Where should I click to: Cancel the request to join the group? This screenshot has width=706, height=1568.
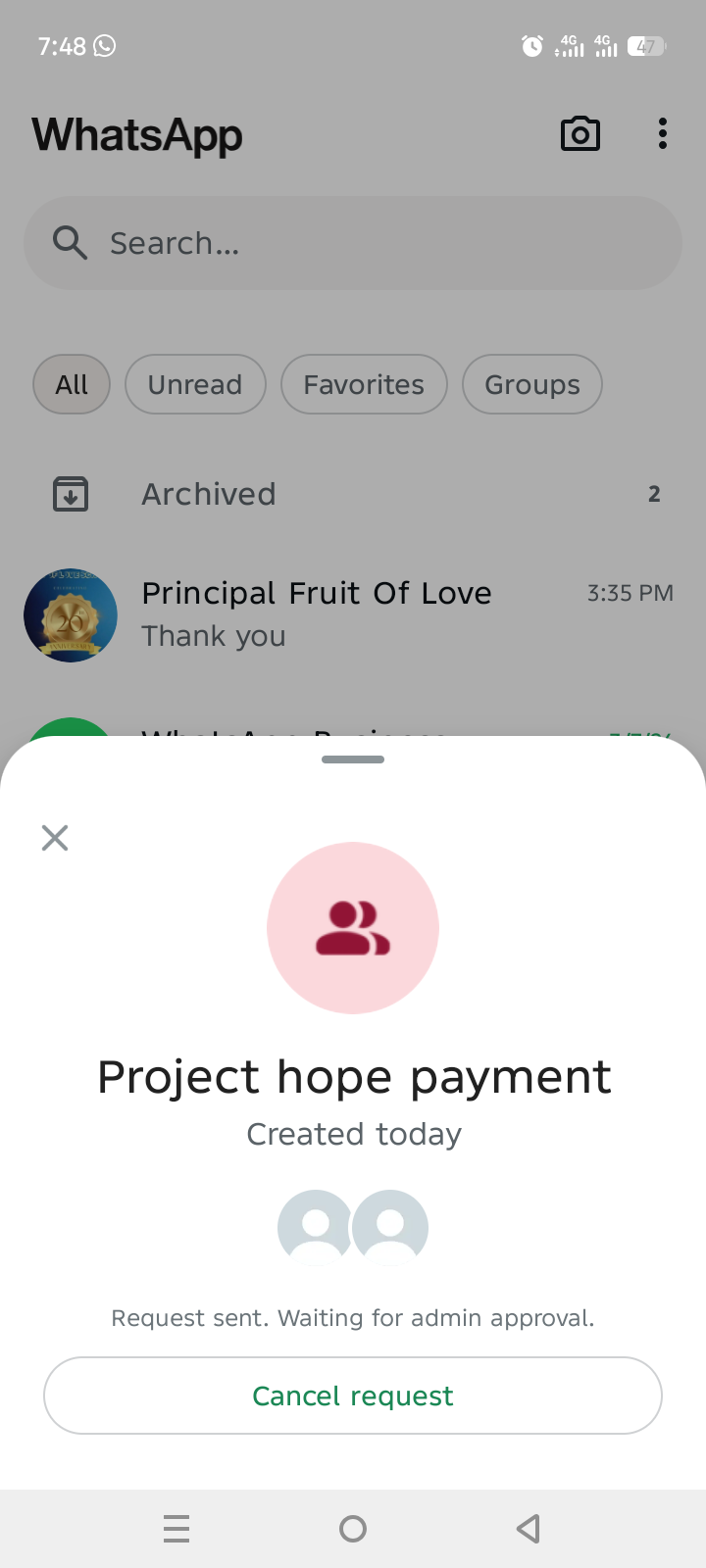click(353, 1396)
